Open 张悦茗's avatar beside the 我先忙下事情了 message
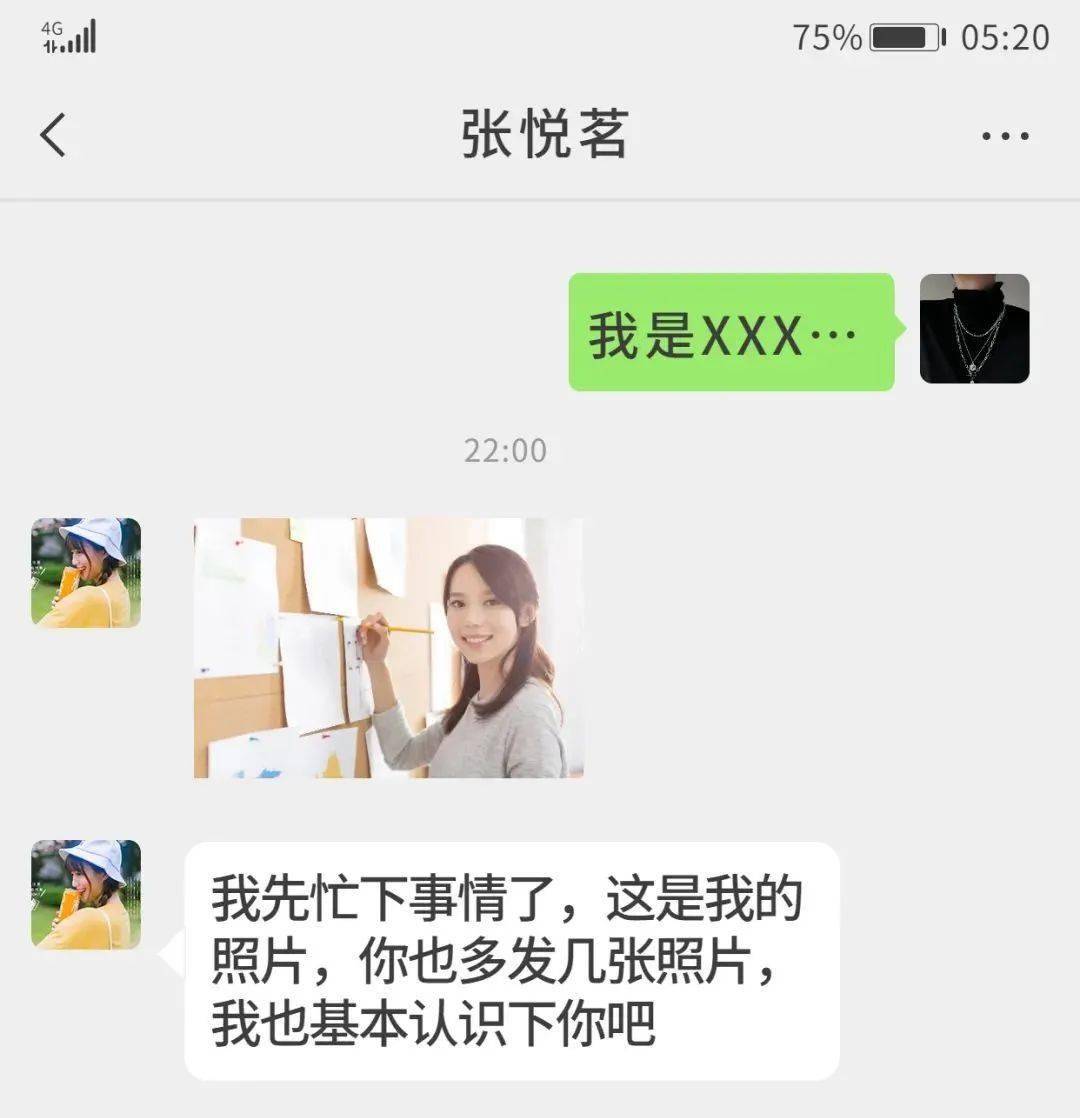 click(x=86, y=894)
